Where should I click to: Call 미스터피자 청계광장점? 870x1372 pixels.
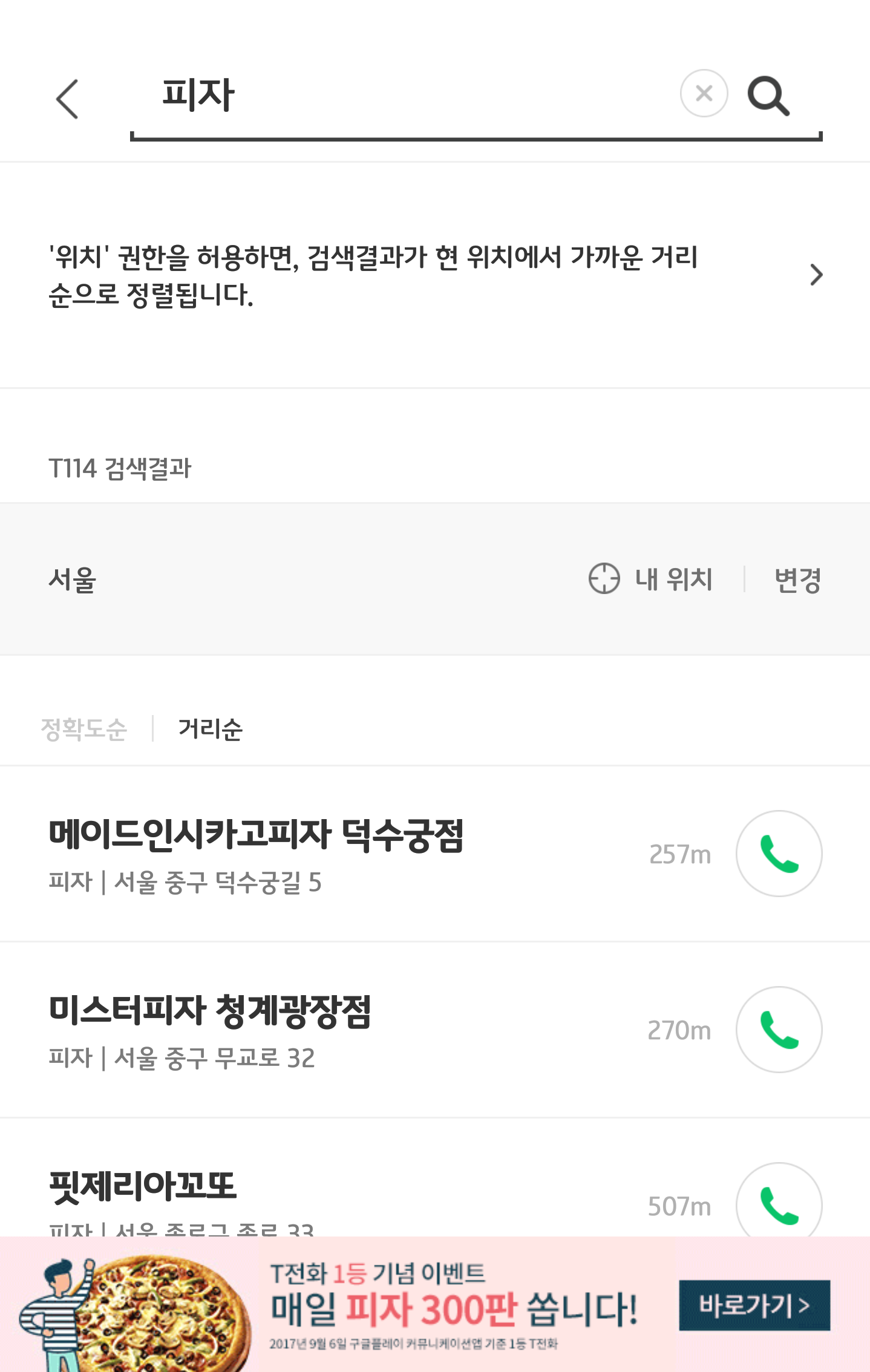tap(779, 1030)
